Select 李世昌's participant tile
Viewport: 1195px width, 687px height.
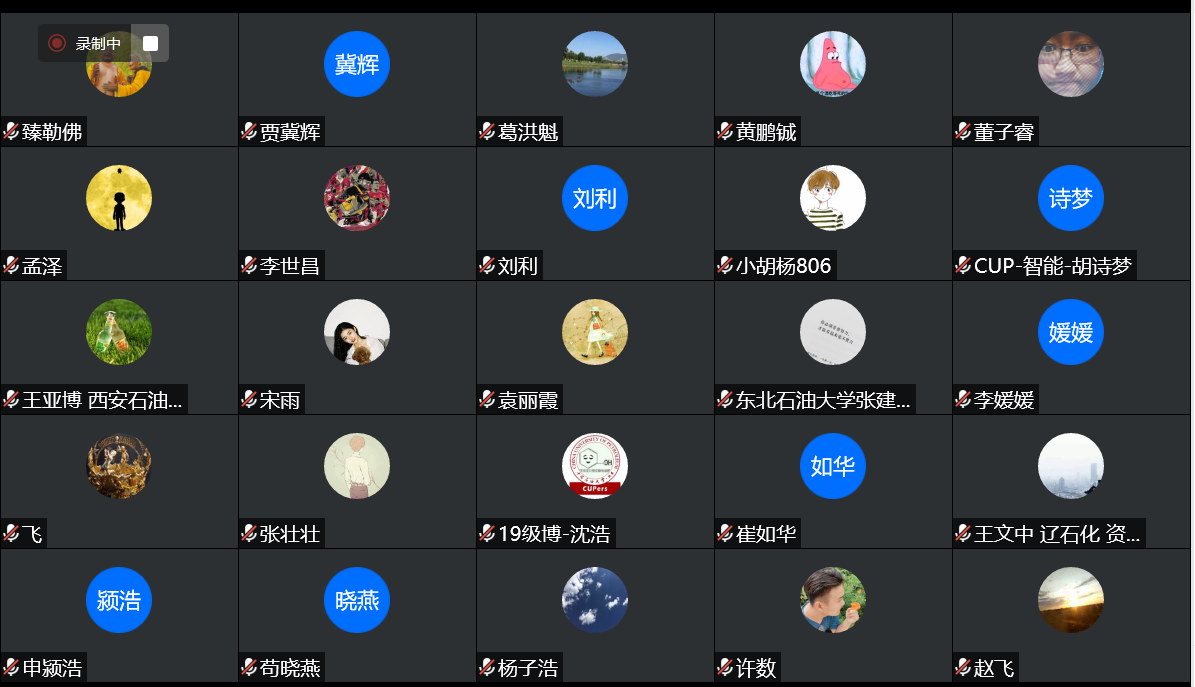coord(357,213)
